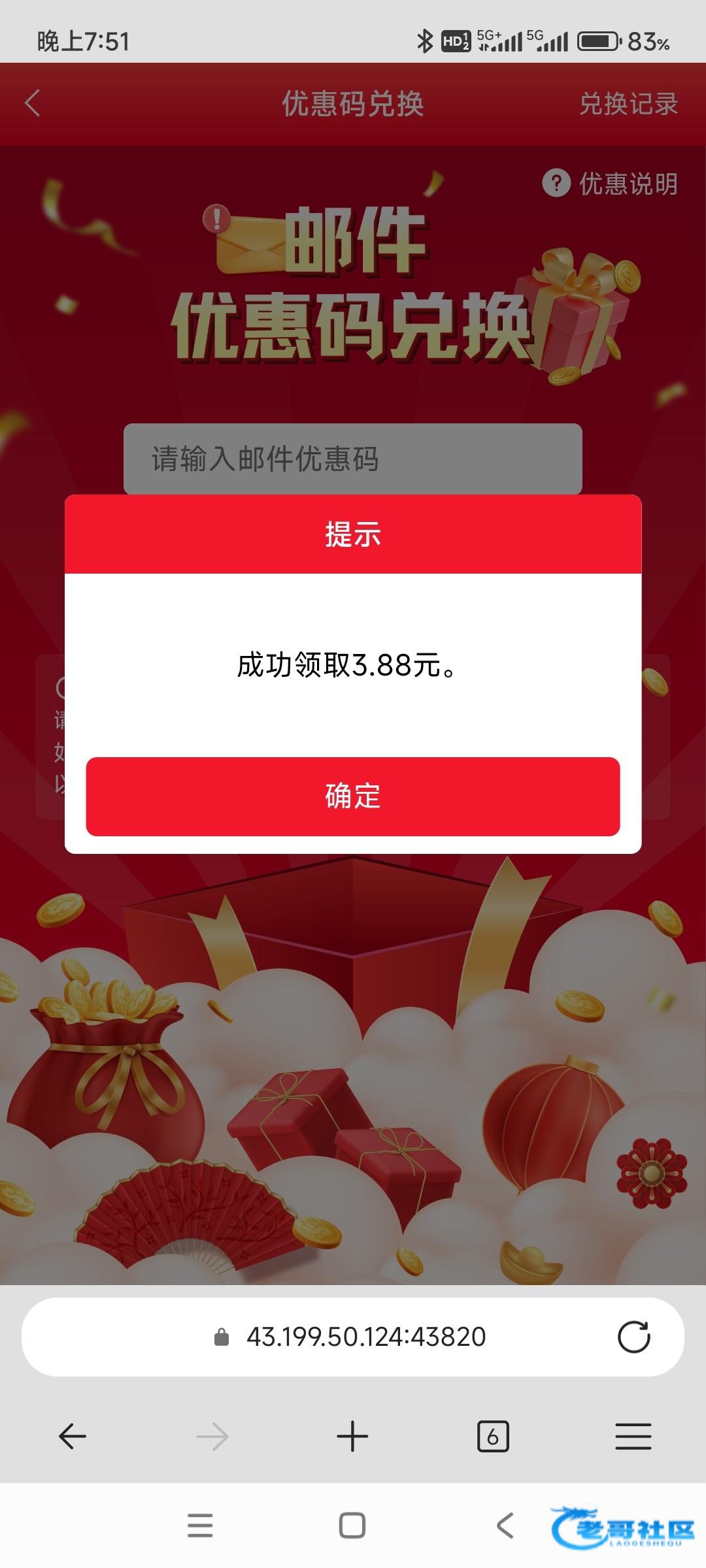The height and width of the screenshot is (1568, 706).
Task: Go to the system home screen
Action: [x=352, y=1526]
